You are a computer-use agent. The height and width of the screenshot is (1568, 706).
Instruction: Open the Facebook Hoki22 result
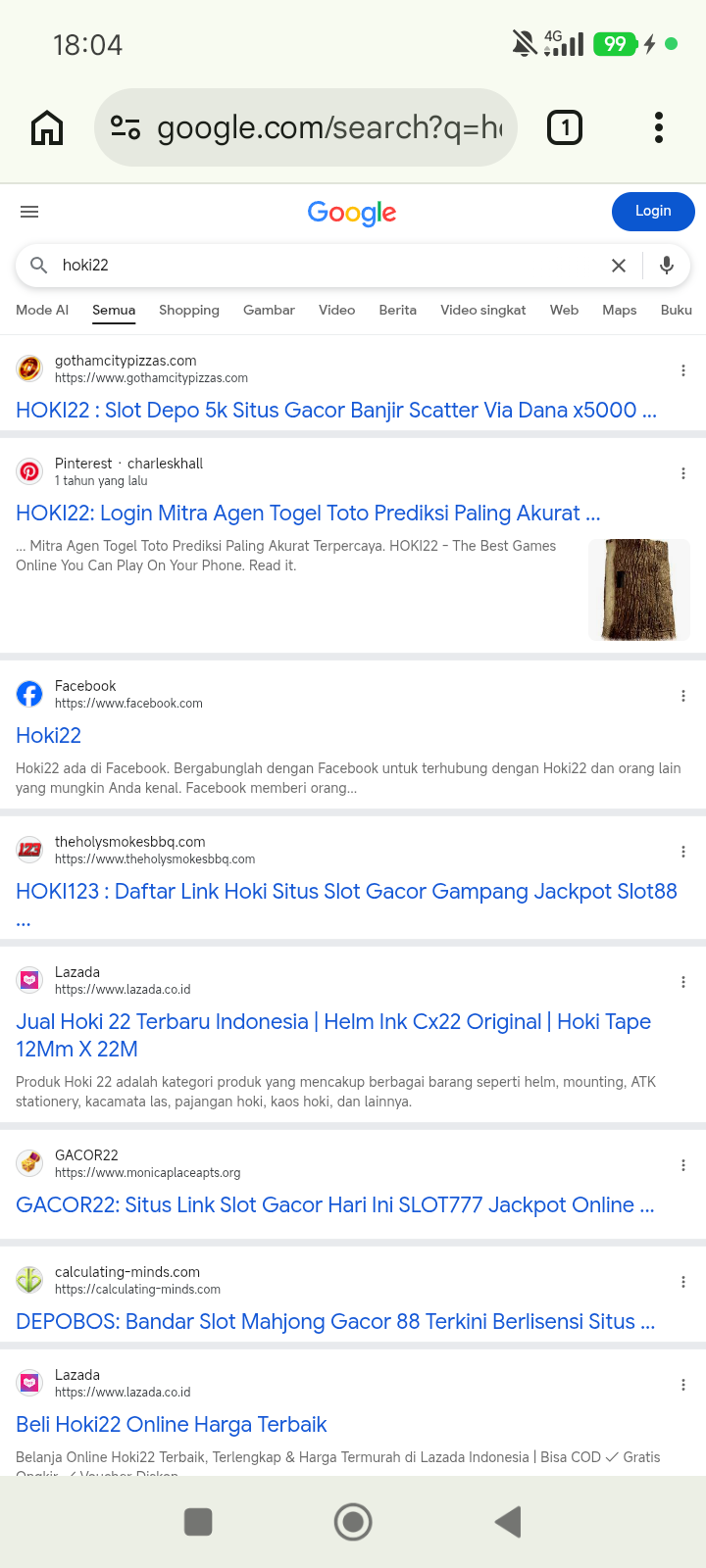48,736
